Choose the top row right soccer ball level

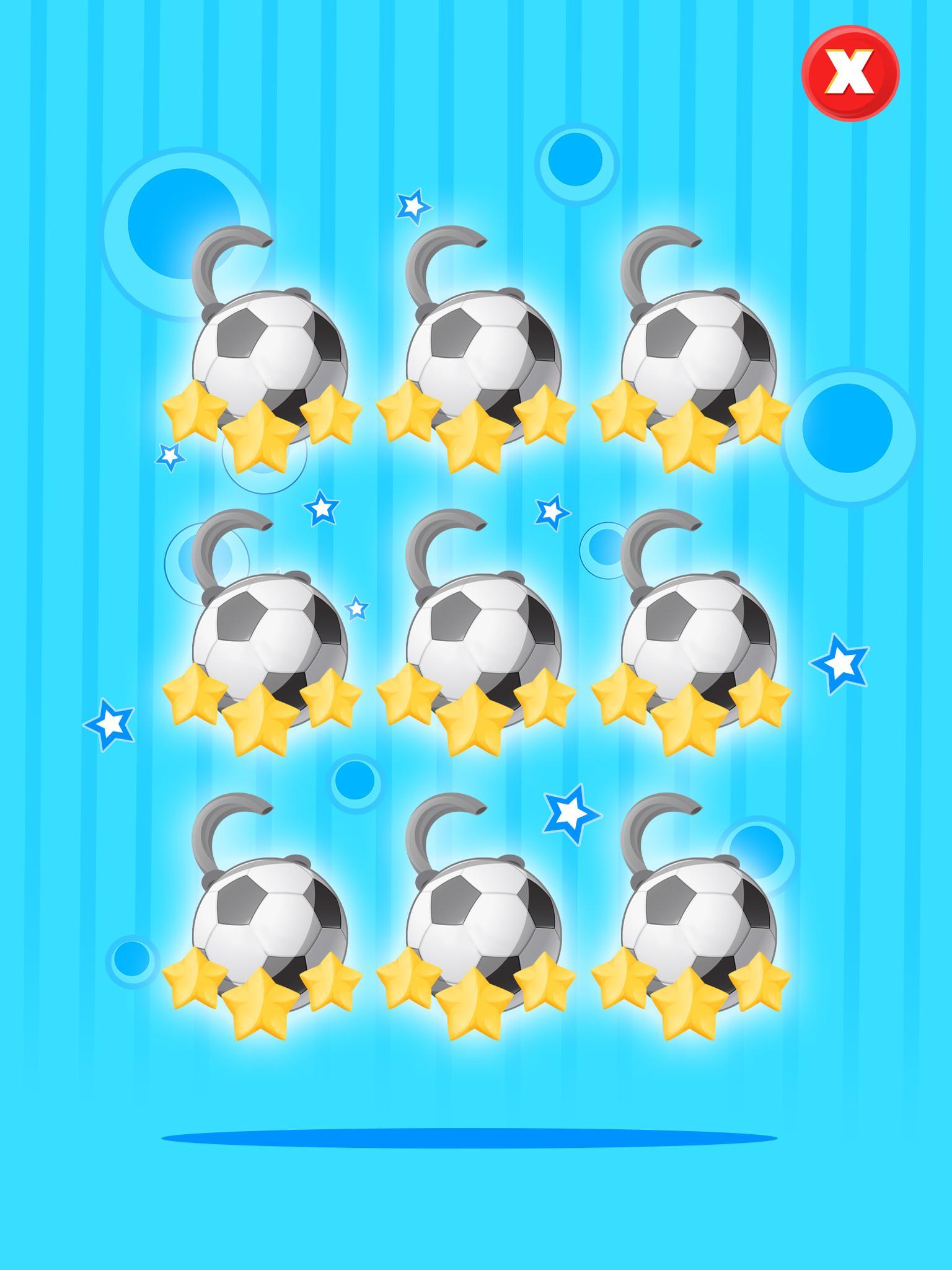click(697, 360)
